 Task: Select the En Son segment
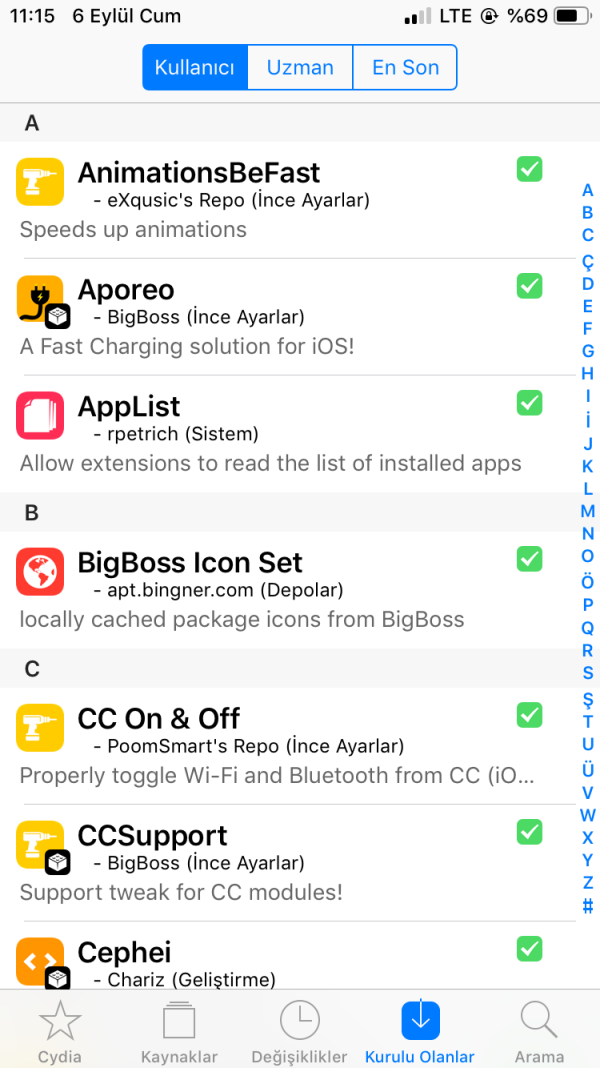click(405, 68)
